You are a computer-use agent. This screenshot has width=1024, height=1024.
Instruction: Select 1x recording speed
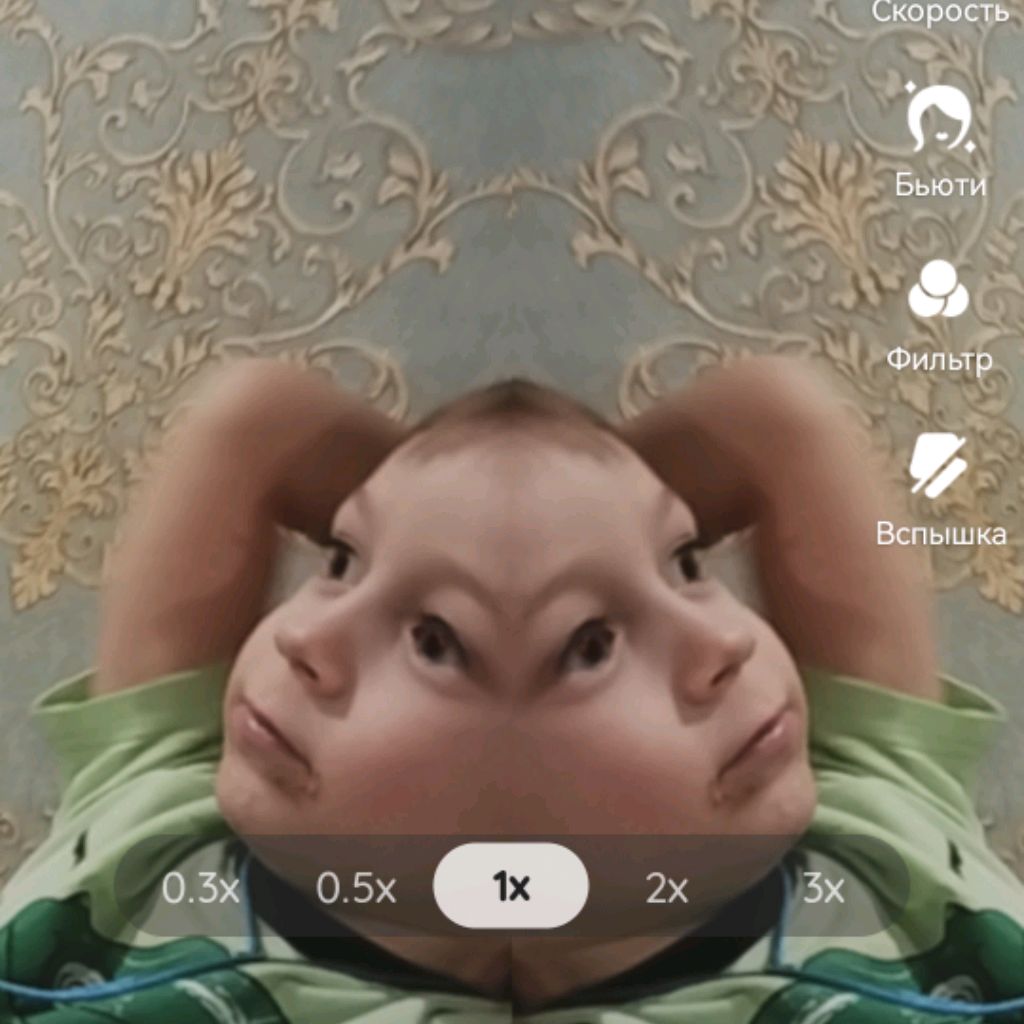coord(511,886)
